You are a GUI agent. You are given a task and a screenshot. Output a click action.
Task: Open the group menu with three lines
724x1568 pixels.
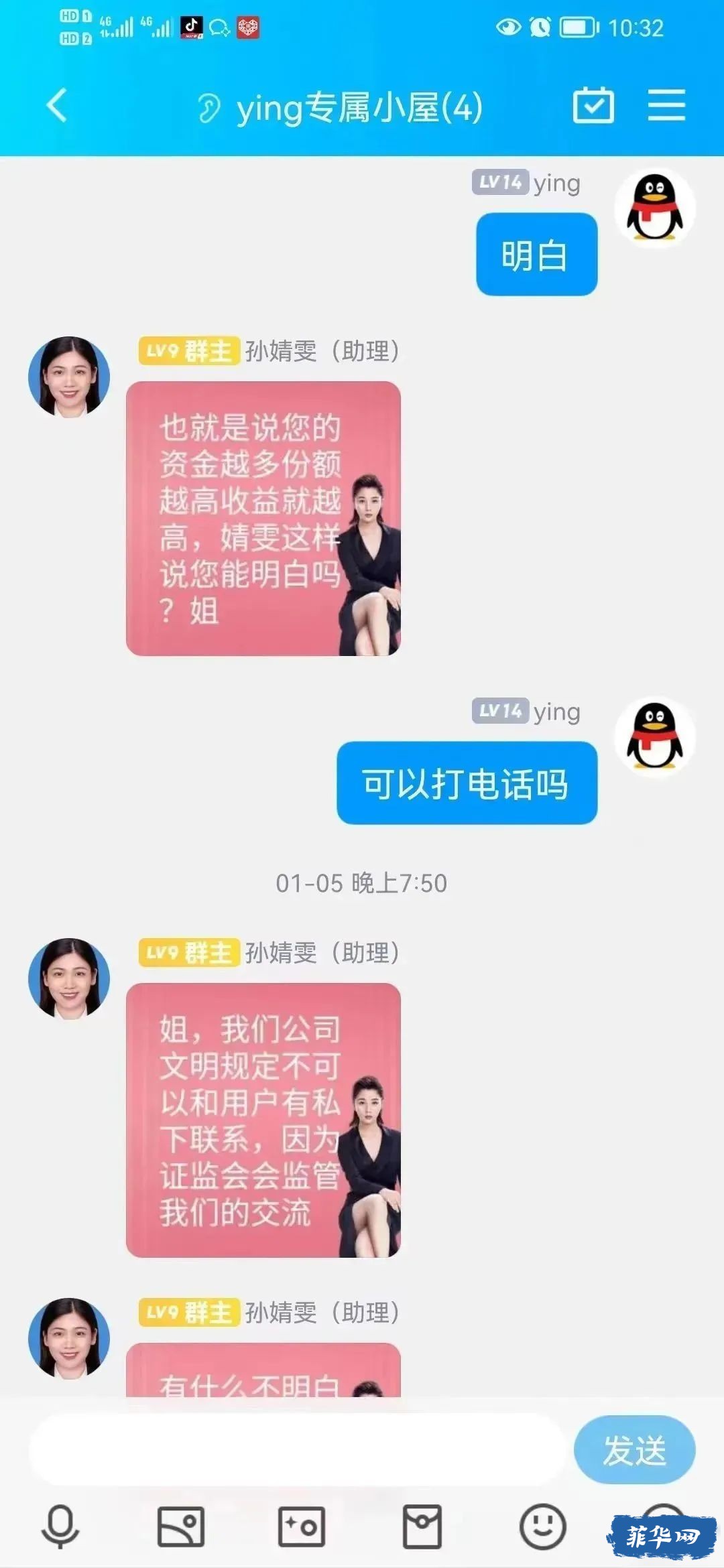(666, 106)
